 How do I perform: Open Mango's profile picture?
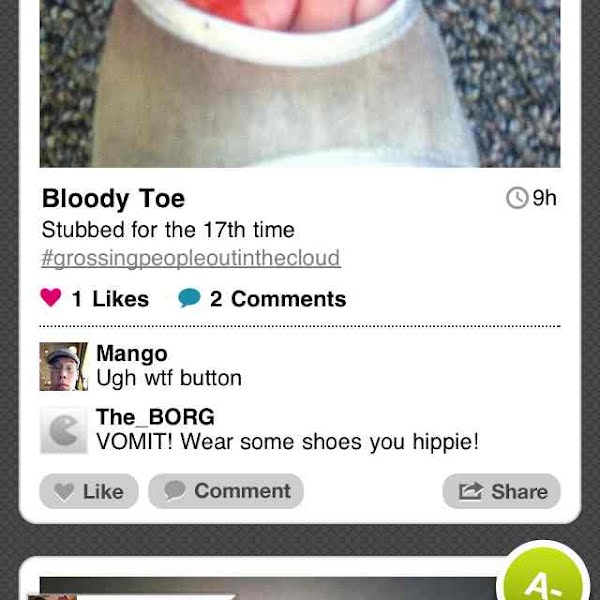coord(63,367)
